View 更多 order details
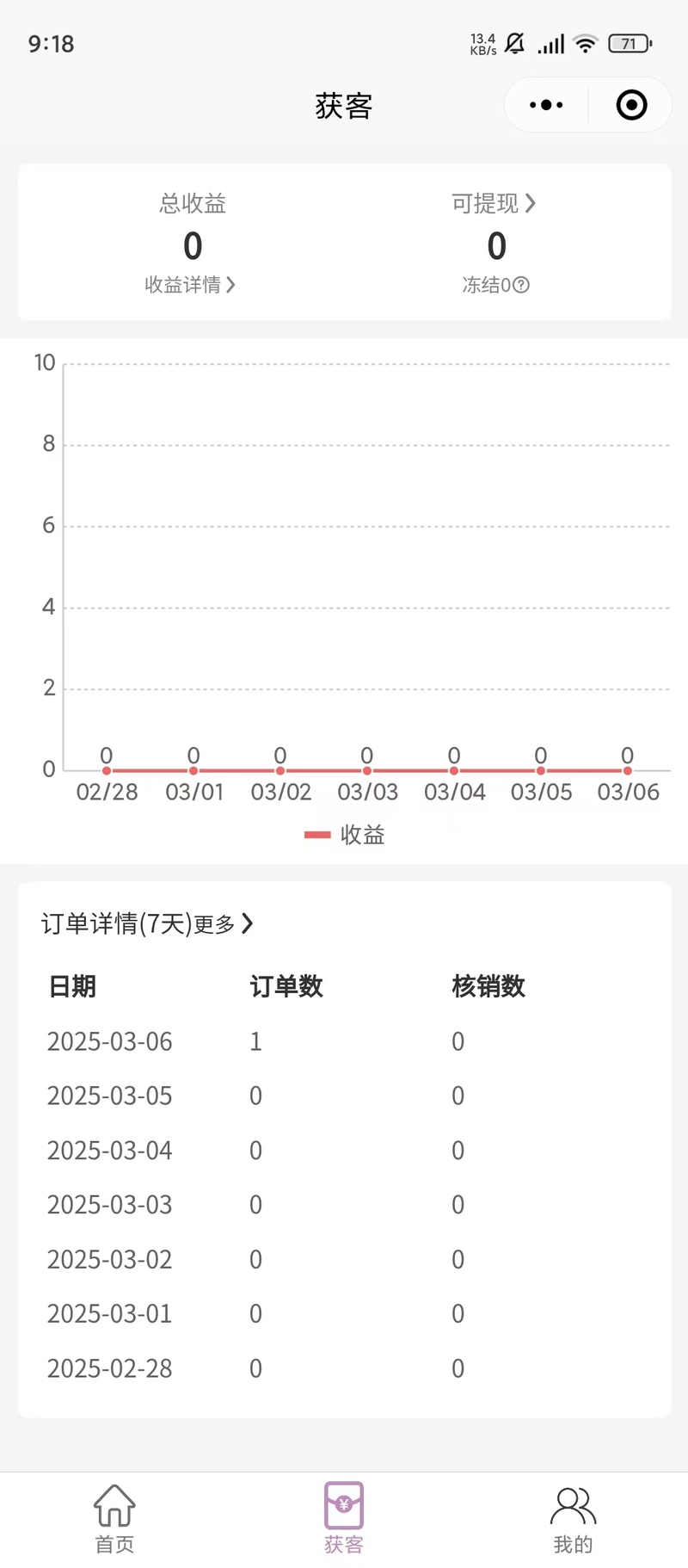The width and height of the screenshot is (688, 1568). pos(224,924)
